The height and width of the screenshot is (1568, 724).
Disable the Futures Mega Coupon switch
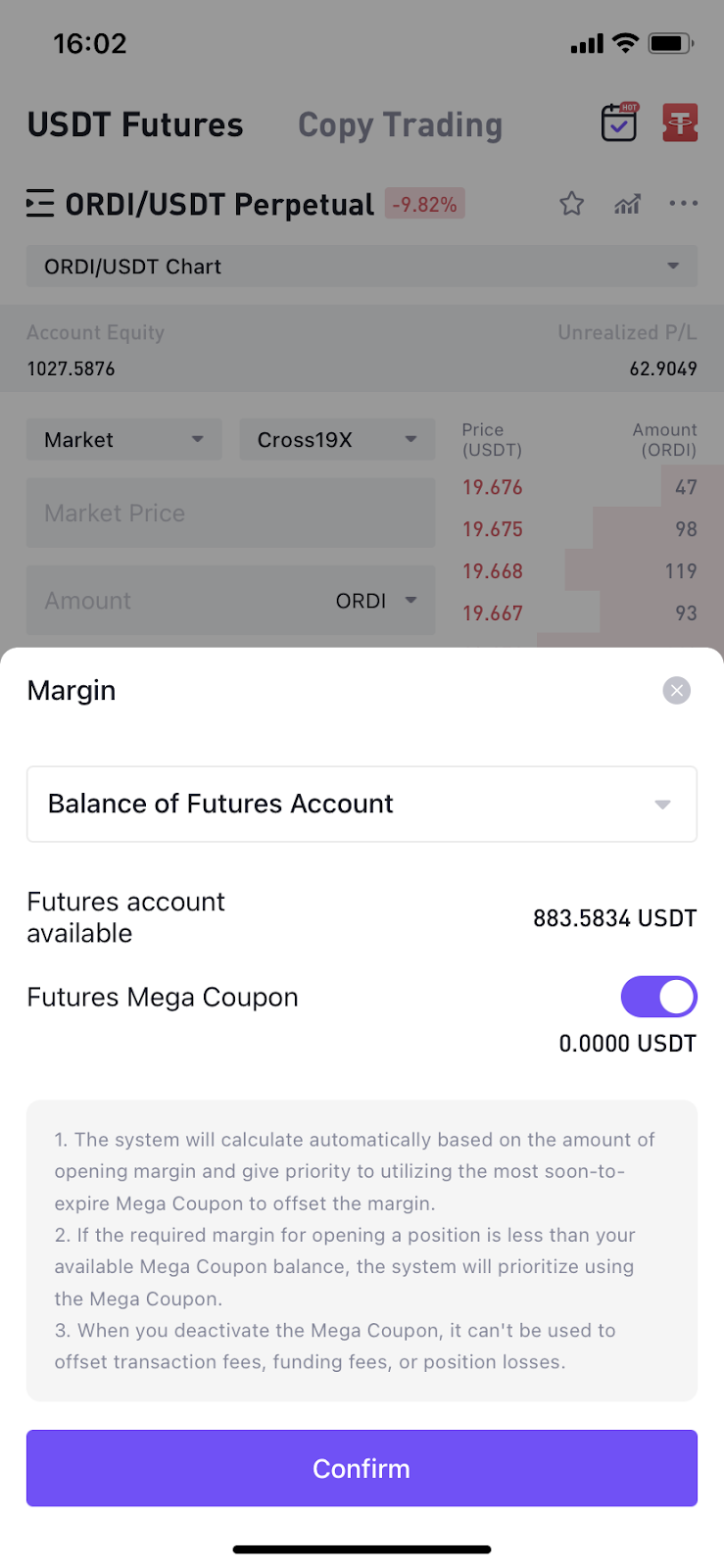click(658, 997)
